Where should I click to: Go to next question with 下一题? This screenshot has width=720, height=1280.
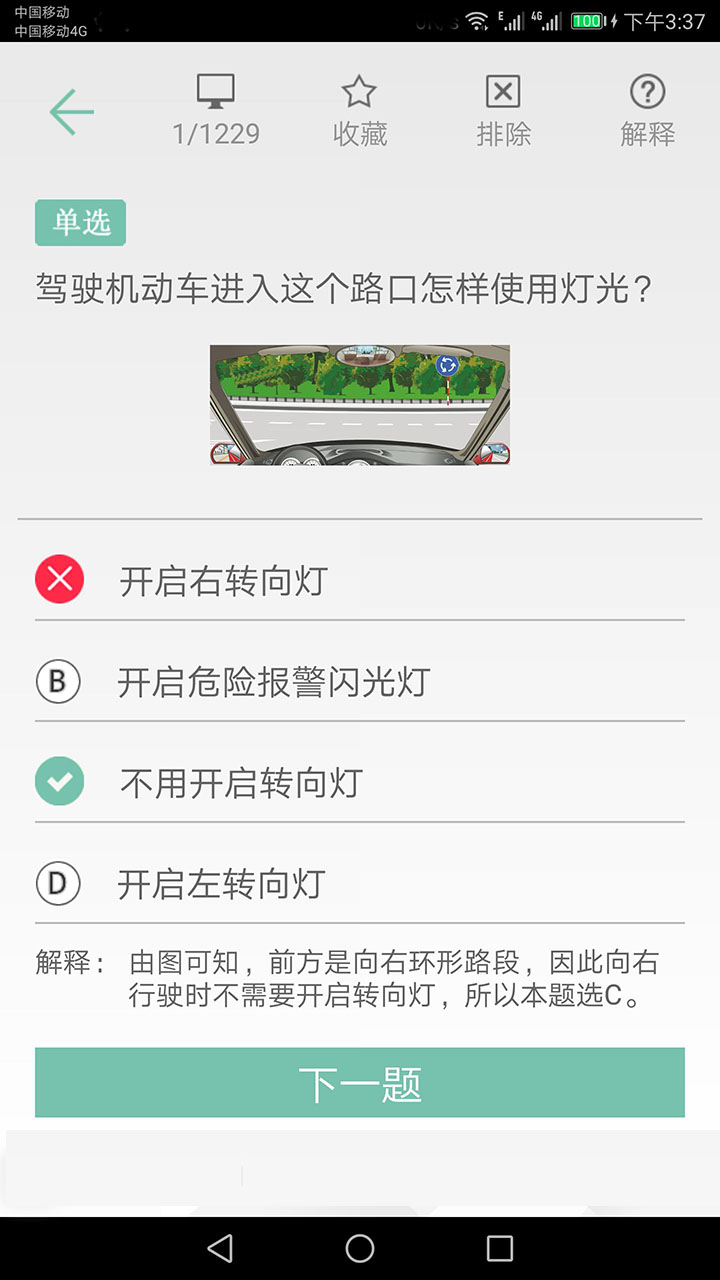[x=360, y=1083]
